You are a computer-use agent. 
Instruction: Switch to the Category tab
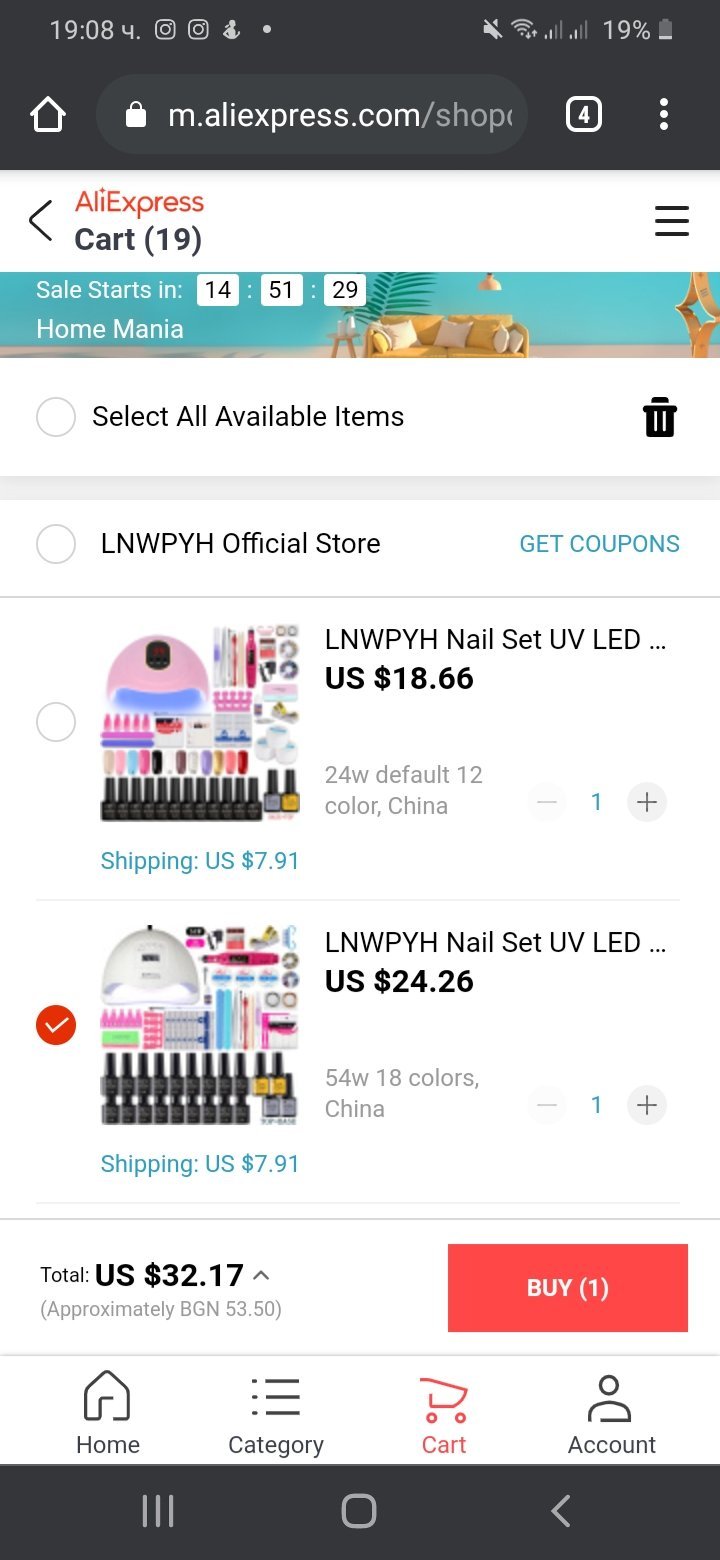click(x=276, y=1415)
